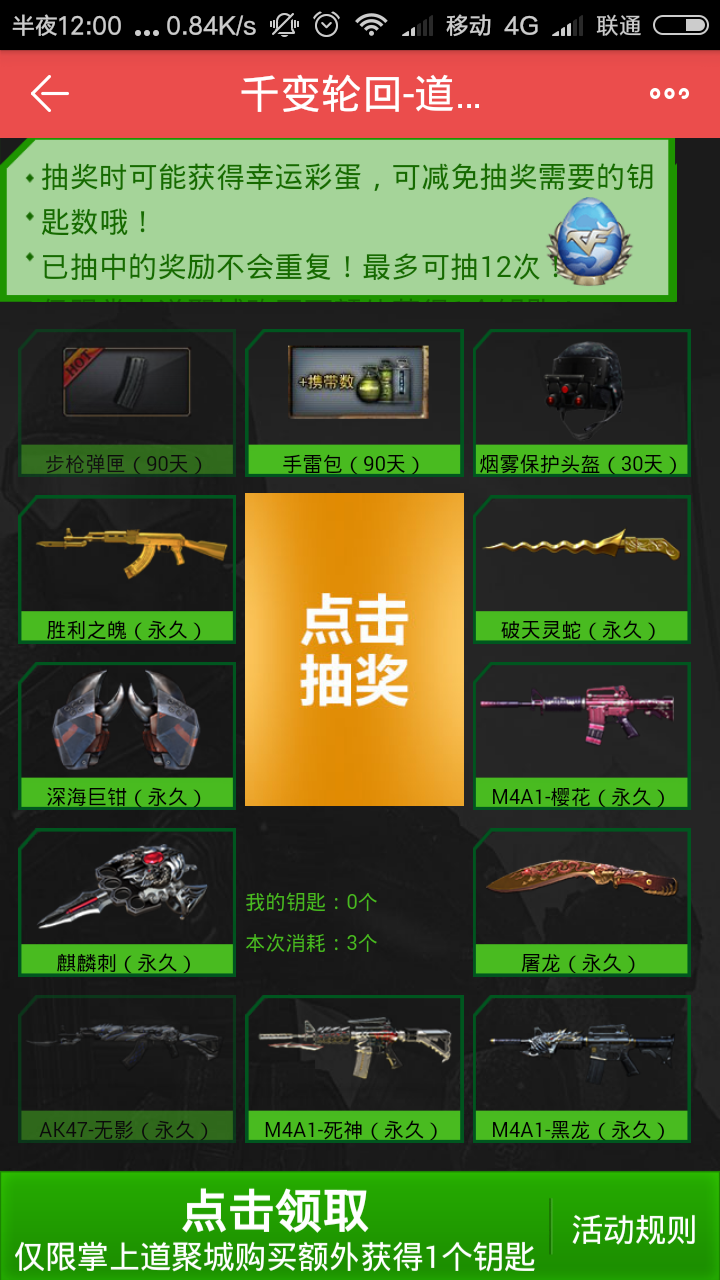This screenshot has height=1280, width=720.
Task: Select the 烟雾保护头盔（30天）prize tile
Action: (x=582, y=403)
